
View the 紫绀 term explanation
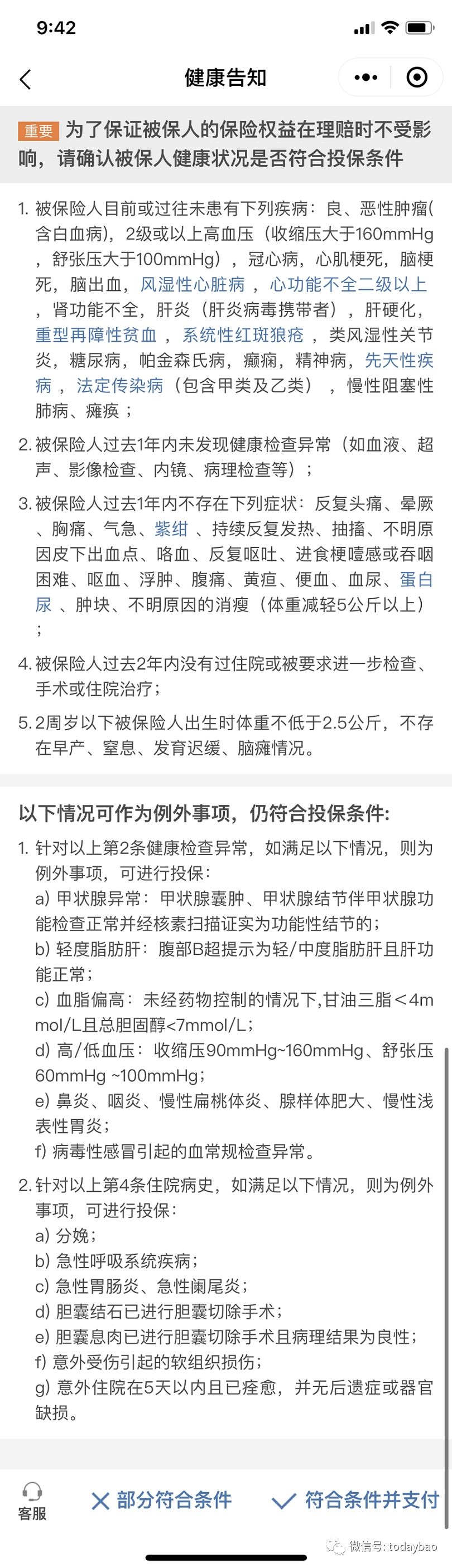pyautogui.click(x=171, y=528)
